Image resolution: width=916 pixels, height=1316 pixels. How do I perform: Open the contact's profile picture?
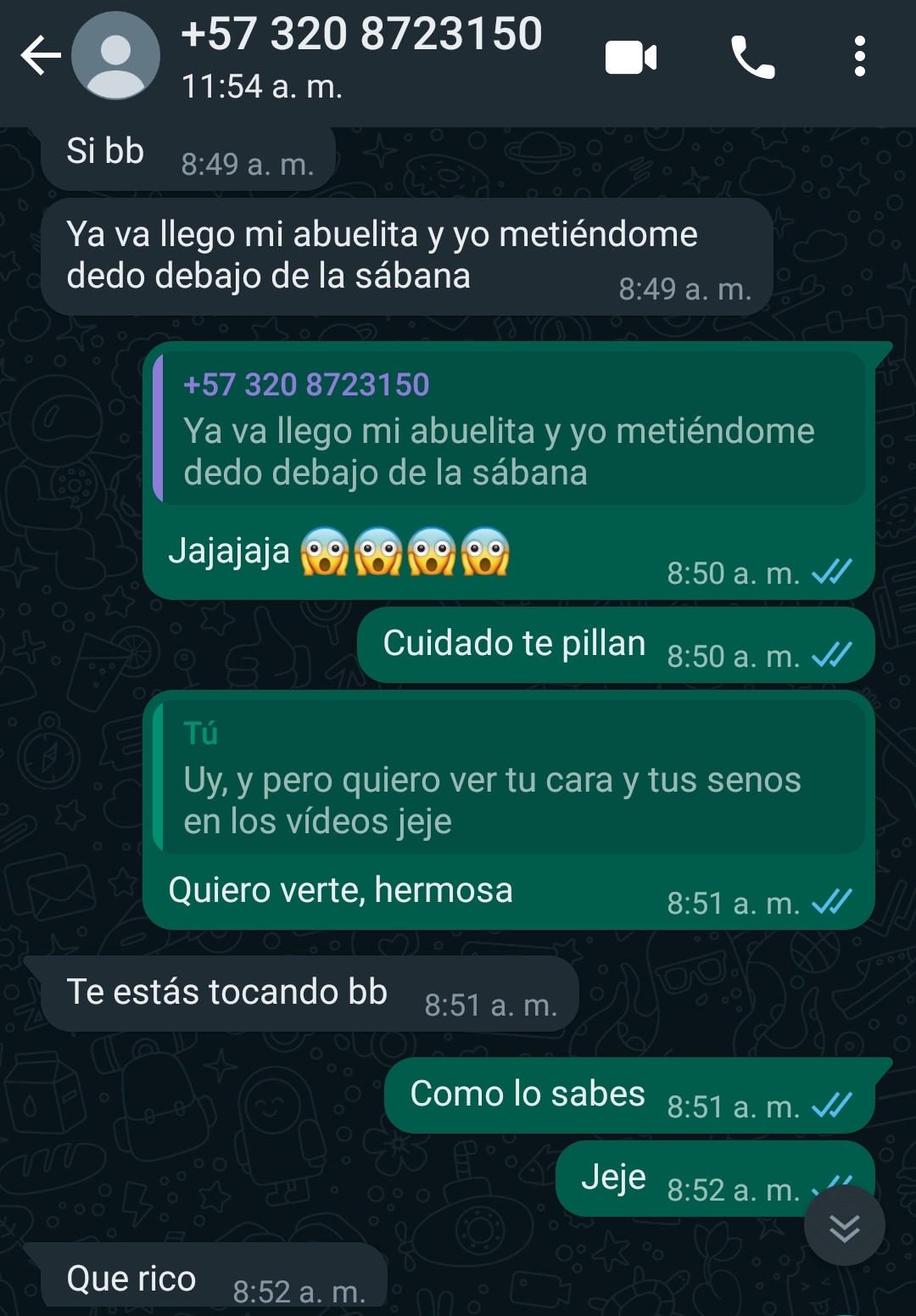[116, 57]
